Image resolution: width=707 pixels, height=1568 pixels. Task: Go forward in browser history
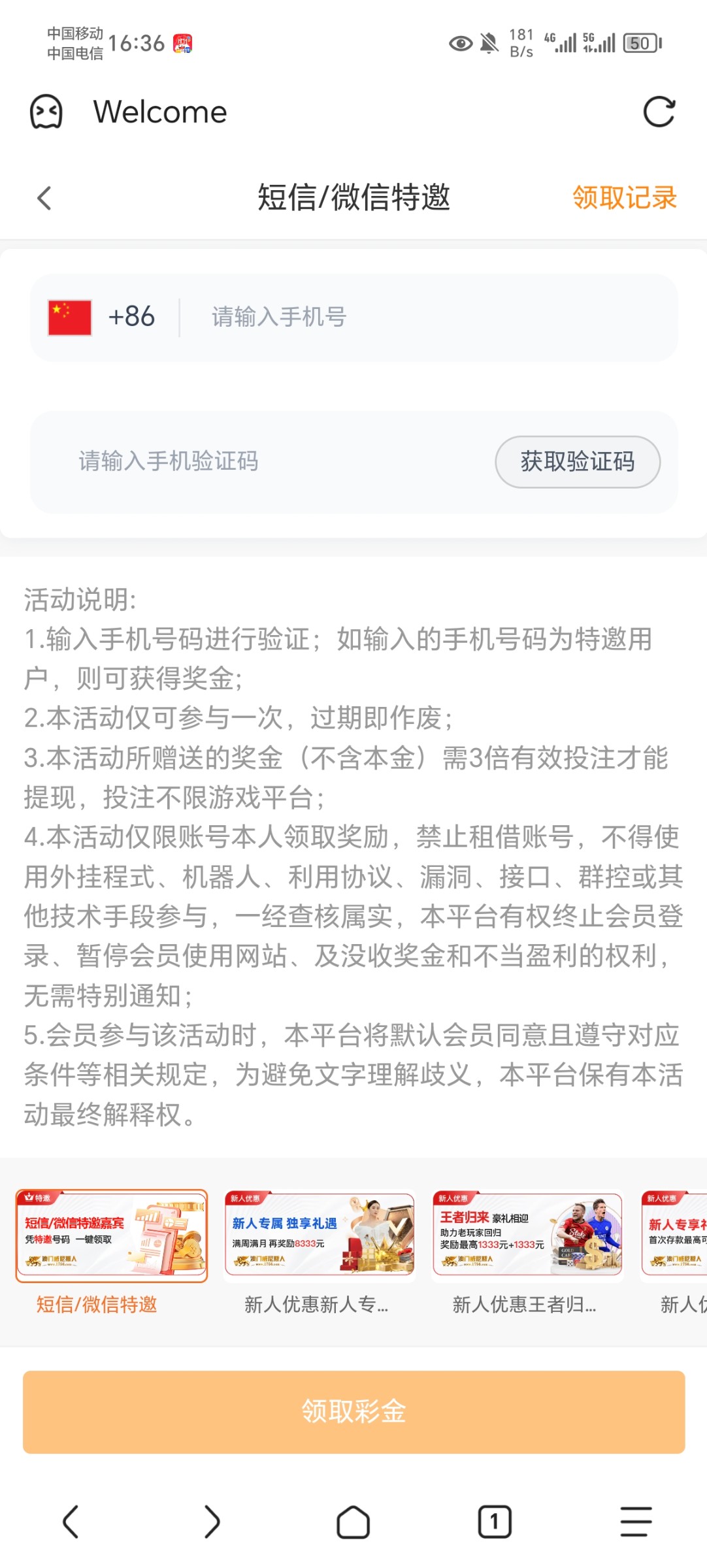(212, 1522)
